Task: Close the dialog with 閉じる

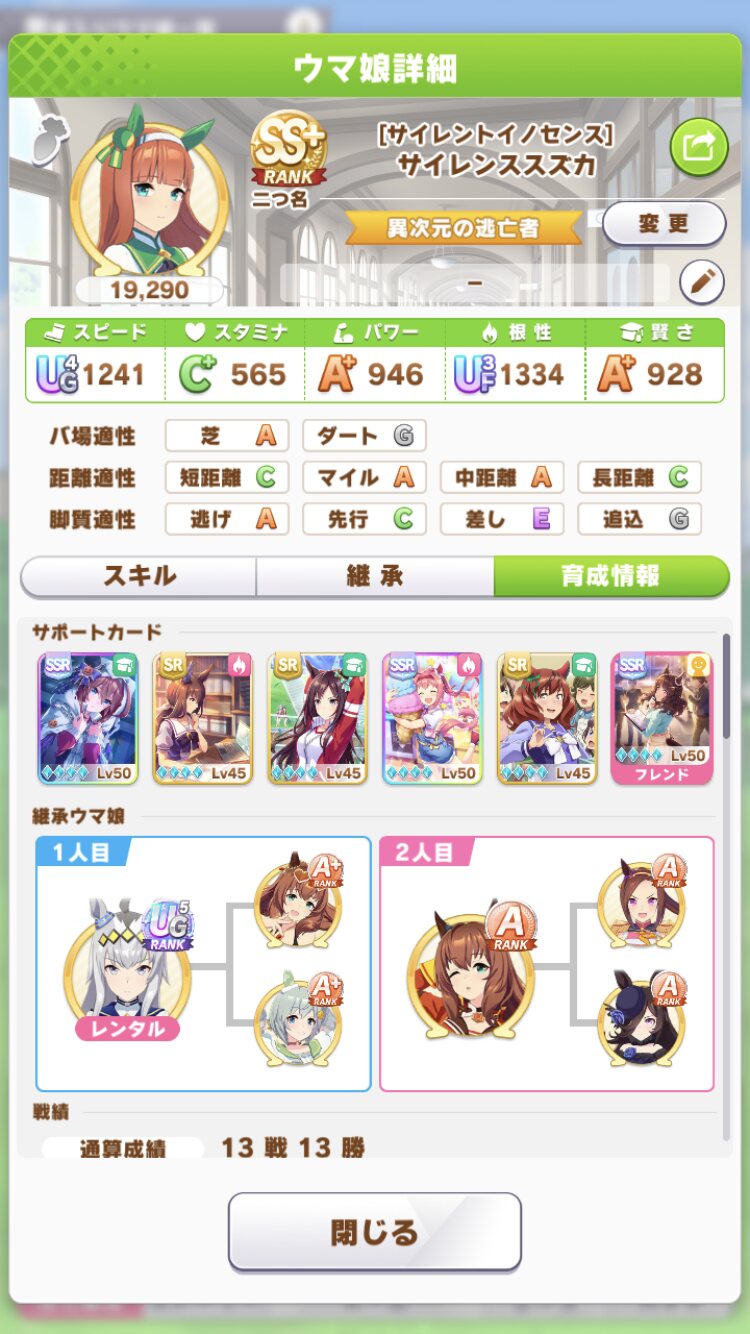Action: tap(375, 1231)
